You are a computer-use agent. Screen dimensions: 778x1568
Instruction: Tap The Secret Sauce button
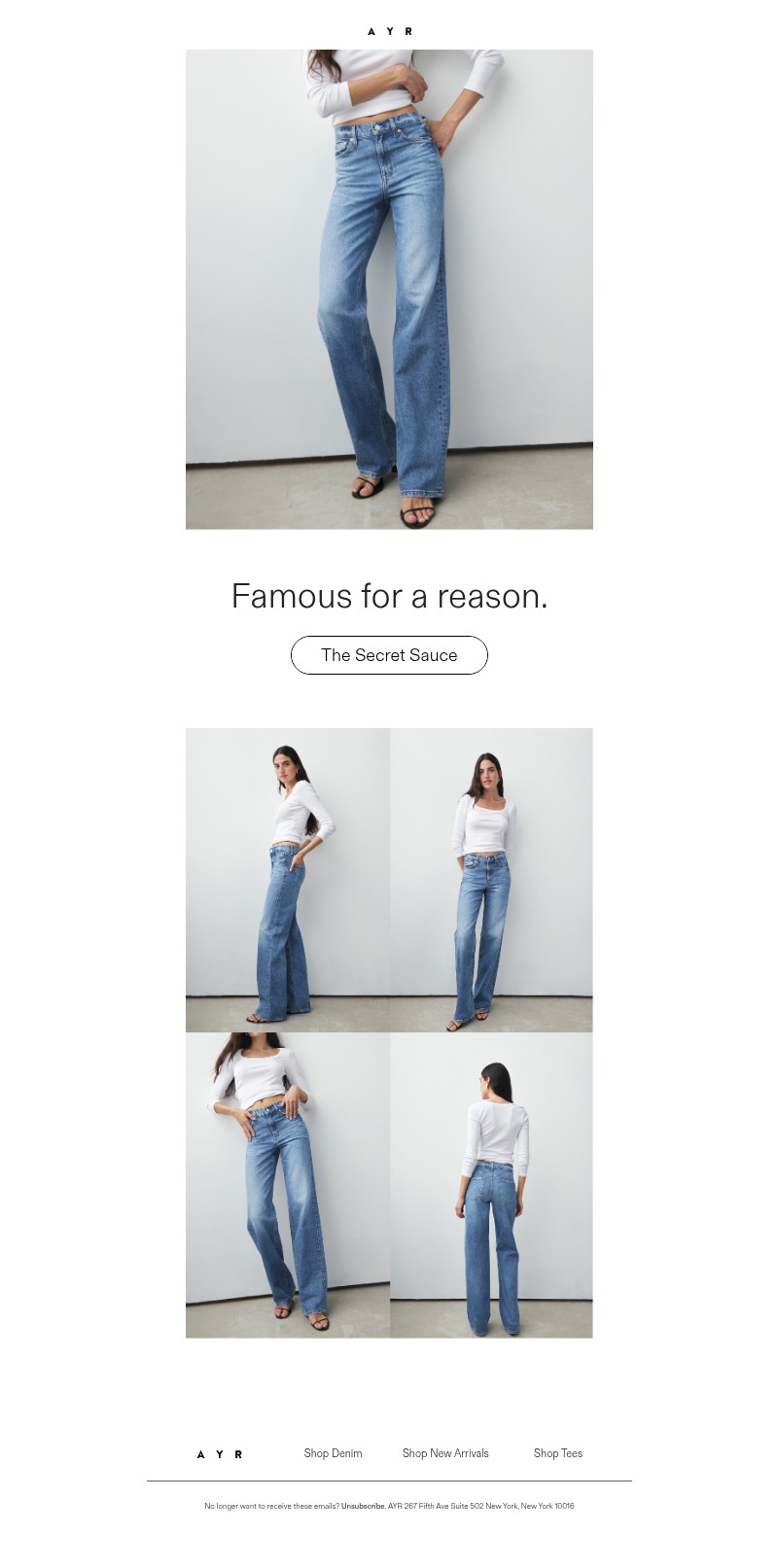pyautogui.click(x=389, y=655)
